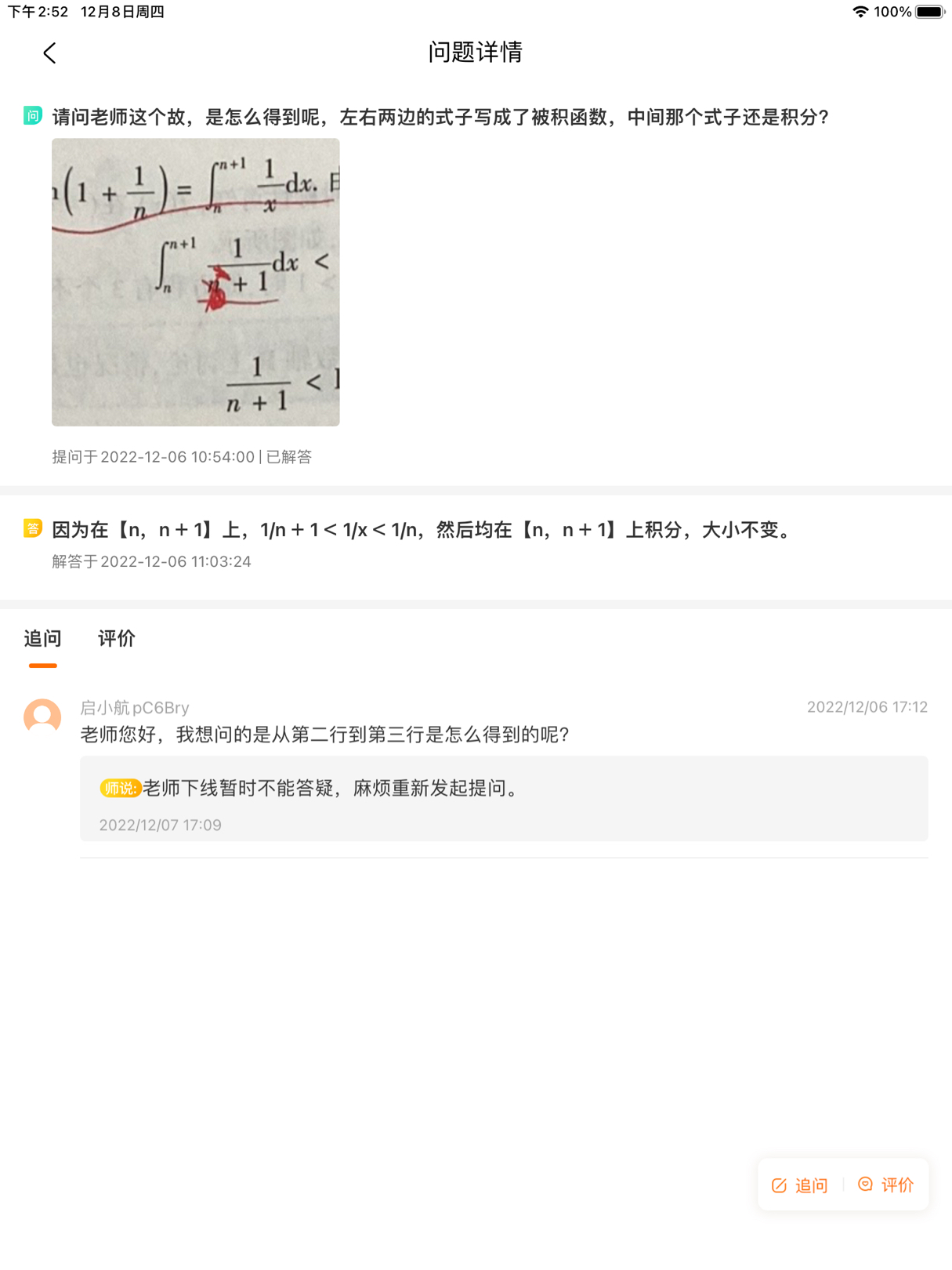This screenshot has width=952, height=1270.
Task: Click the yellow answer badge icon
Action: point(31,529)
